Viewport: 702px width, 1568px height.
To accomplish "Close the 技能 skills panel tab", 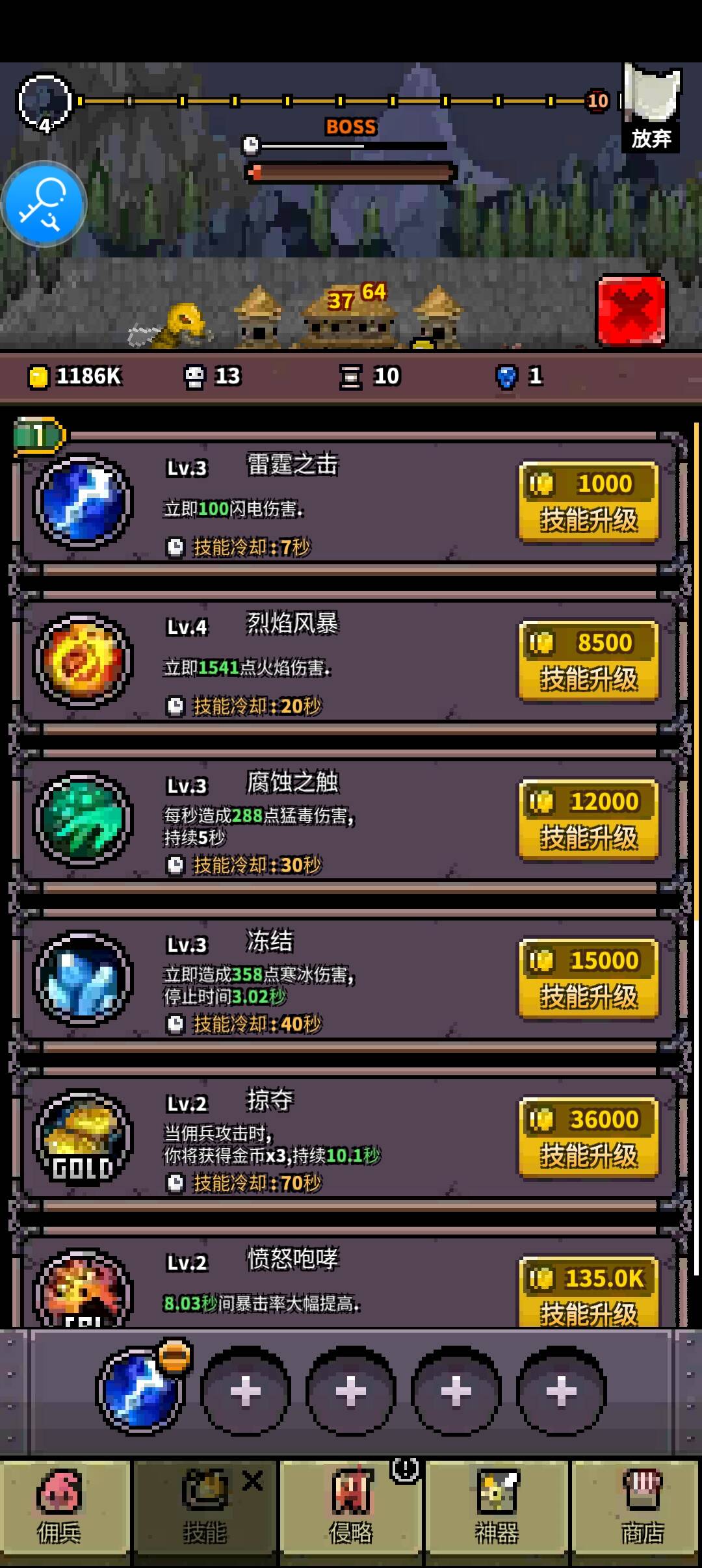I will [252, 1482].
